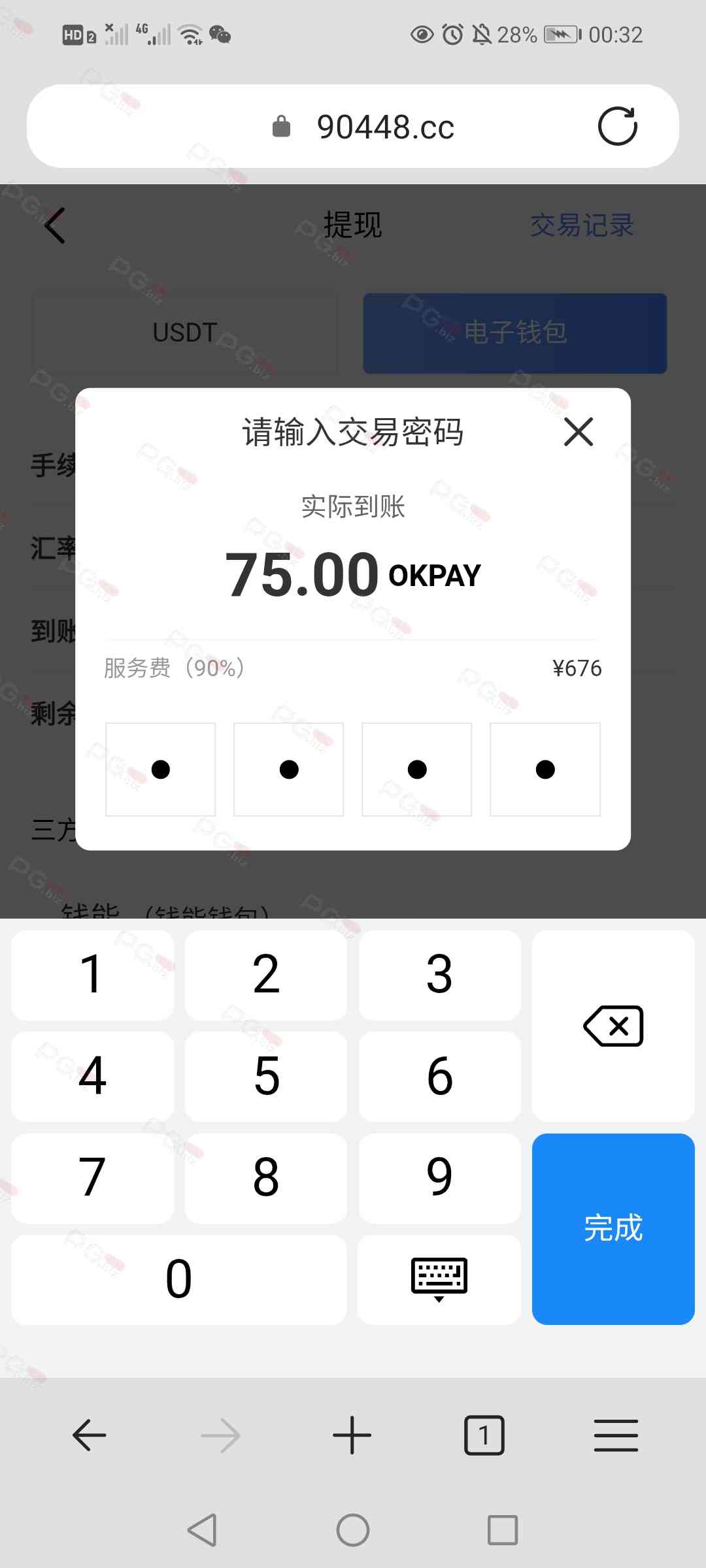The height and width of the screenshot is (1568, 706).
Task: Close the transaction password dialog
Action: (579, 432)
